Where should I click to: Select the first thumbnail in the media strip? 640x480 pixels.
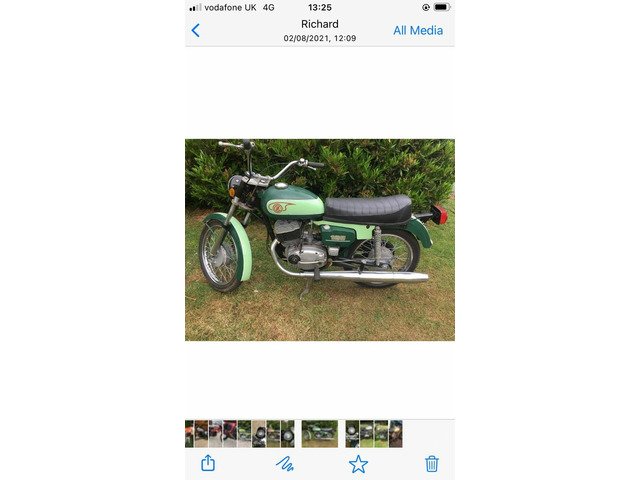click(x=189, y=433)
